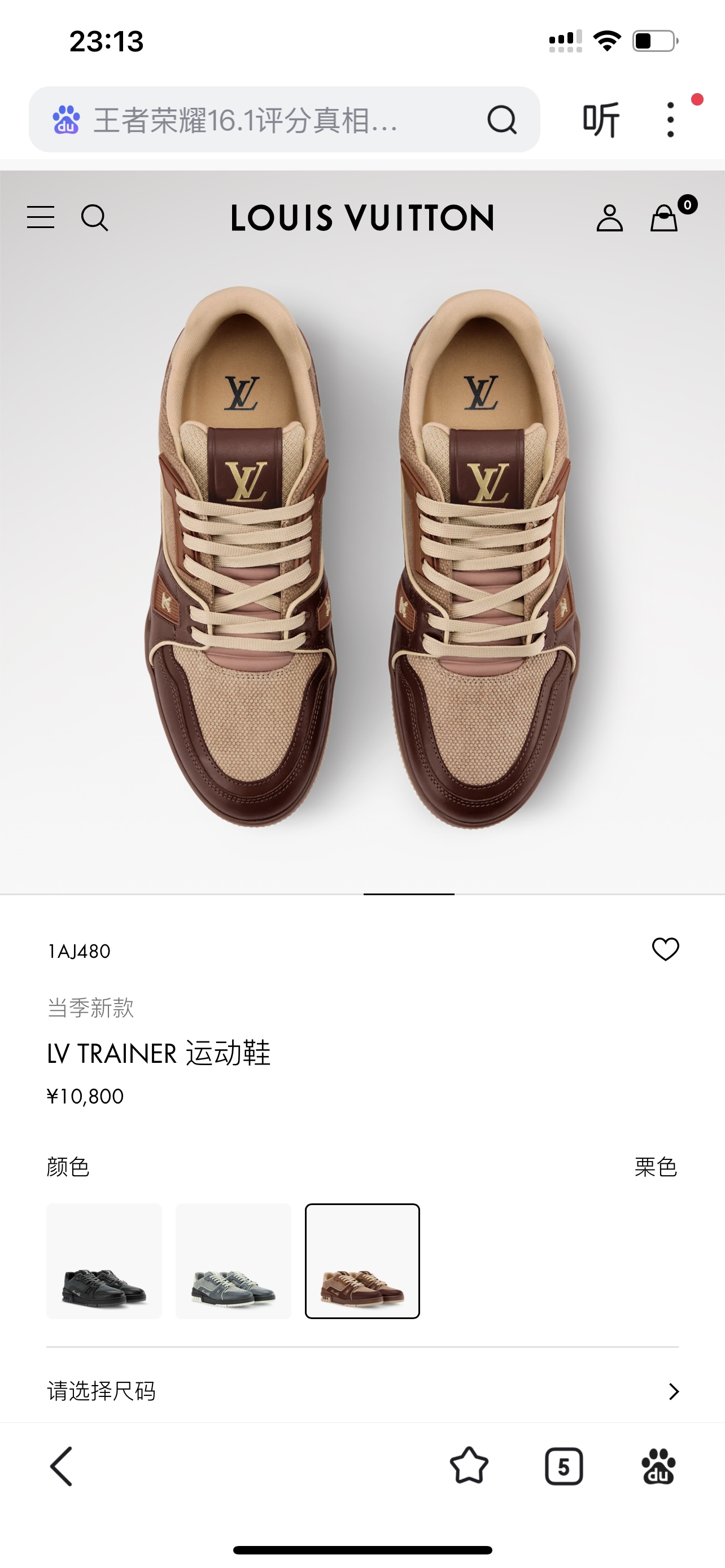
Task: Go to Baidu home via paw icon
Action: 658,1466
